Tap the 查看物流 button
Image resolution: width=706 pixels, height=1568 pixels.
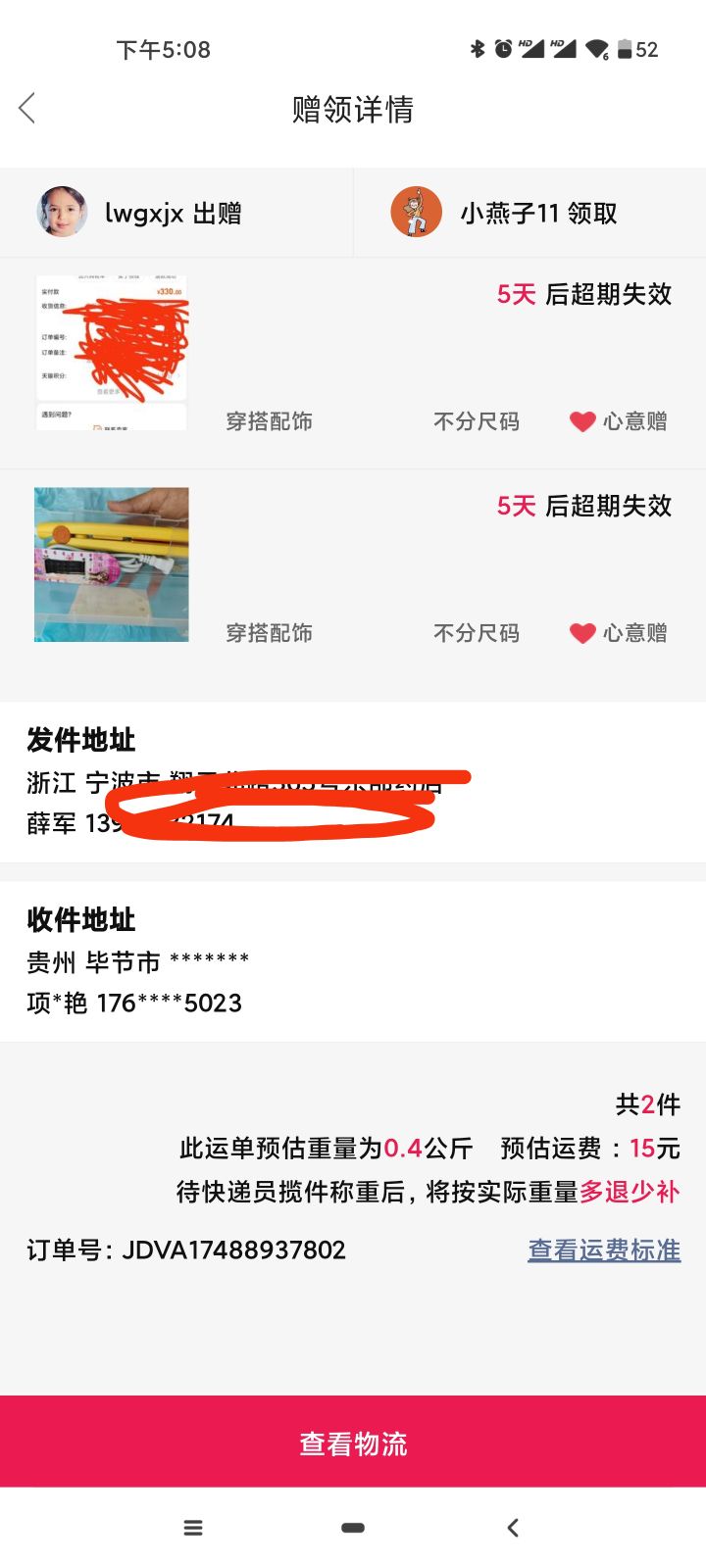click(x=353, y=1443)
